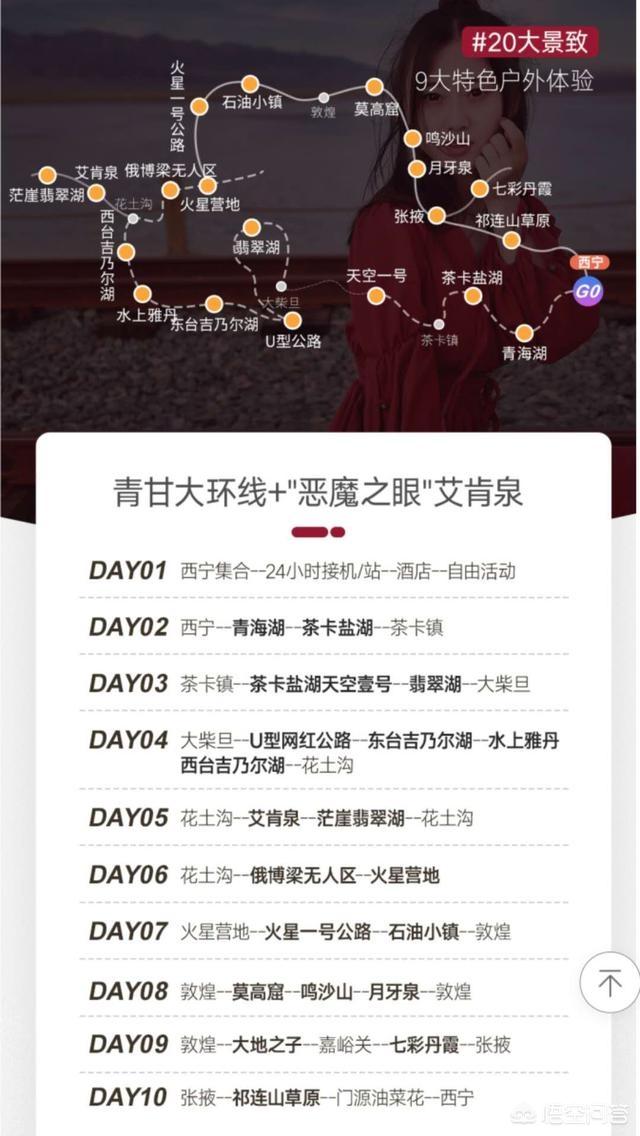The width and height of the screenshot is (640, 1136).
Task: Tap the back-to-top arrow button
Action: click(609, 982)
